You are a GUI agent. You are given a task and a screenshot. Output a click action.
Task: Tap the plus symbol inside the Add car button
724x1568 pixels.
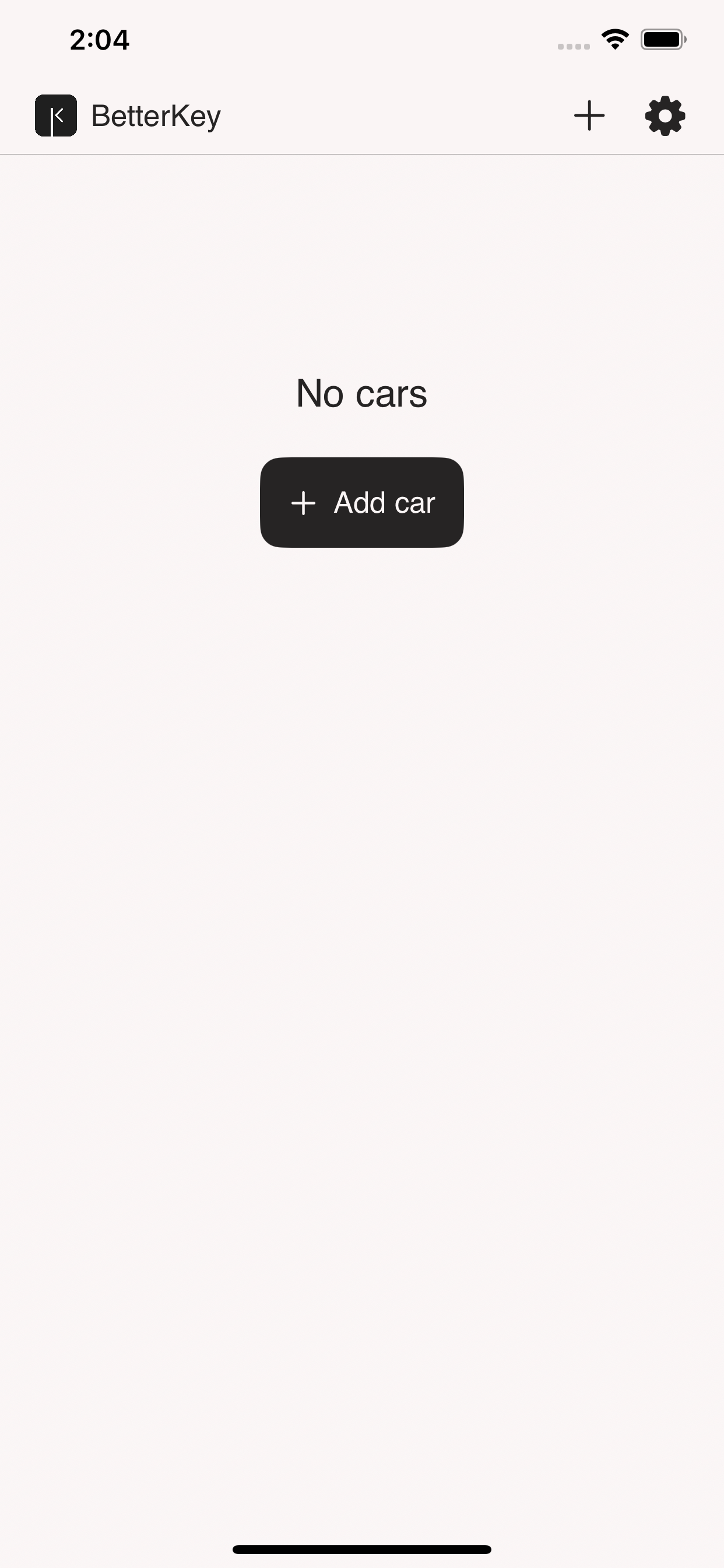pyautogui.click(x=304, y=502)
